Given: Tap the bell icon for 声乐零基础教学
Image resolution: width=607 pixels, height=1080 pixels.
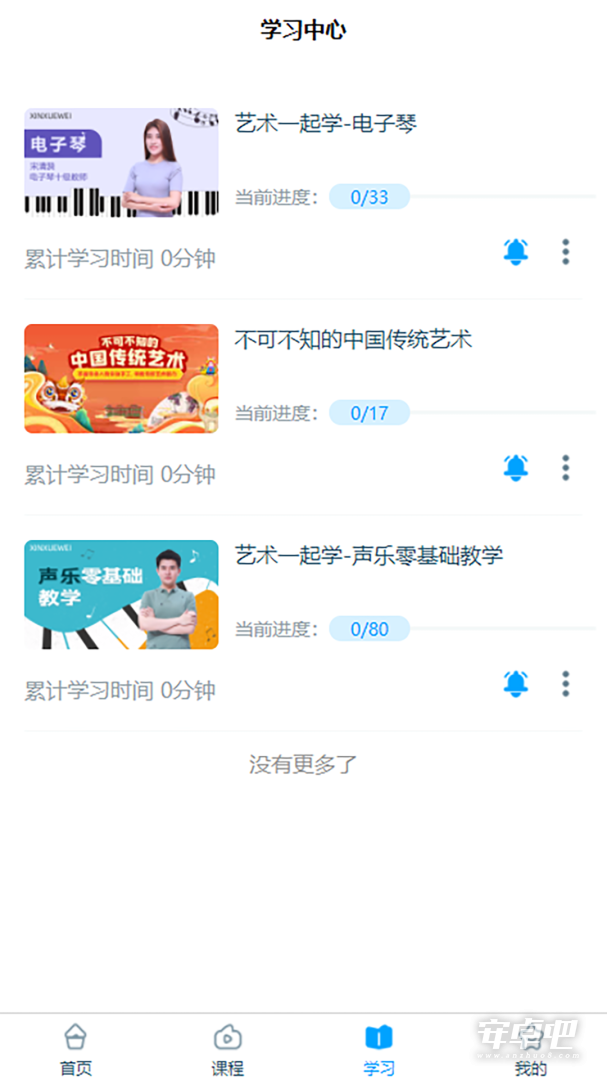Looking at the screenshot, I should point(515,684).
